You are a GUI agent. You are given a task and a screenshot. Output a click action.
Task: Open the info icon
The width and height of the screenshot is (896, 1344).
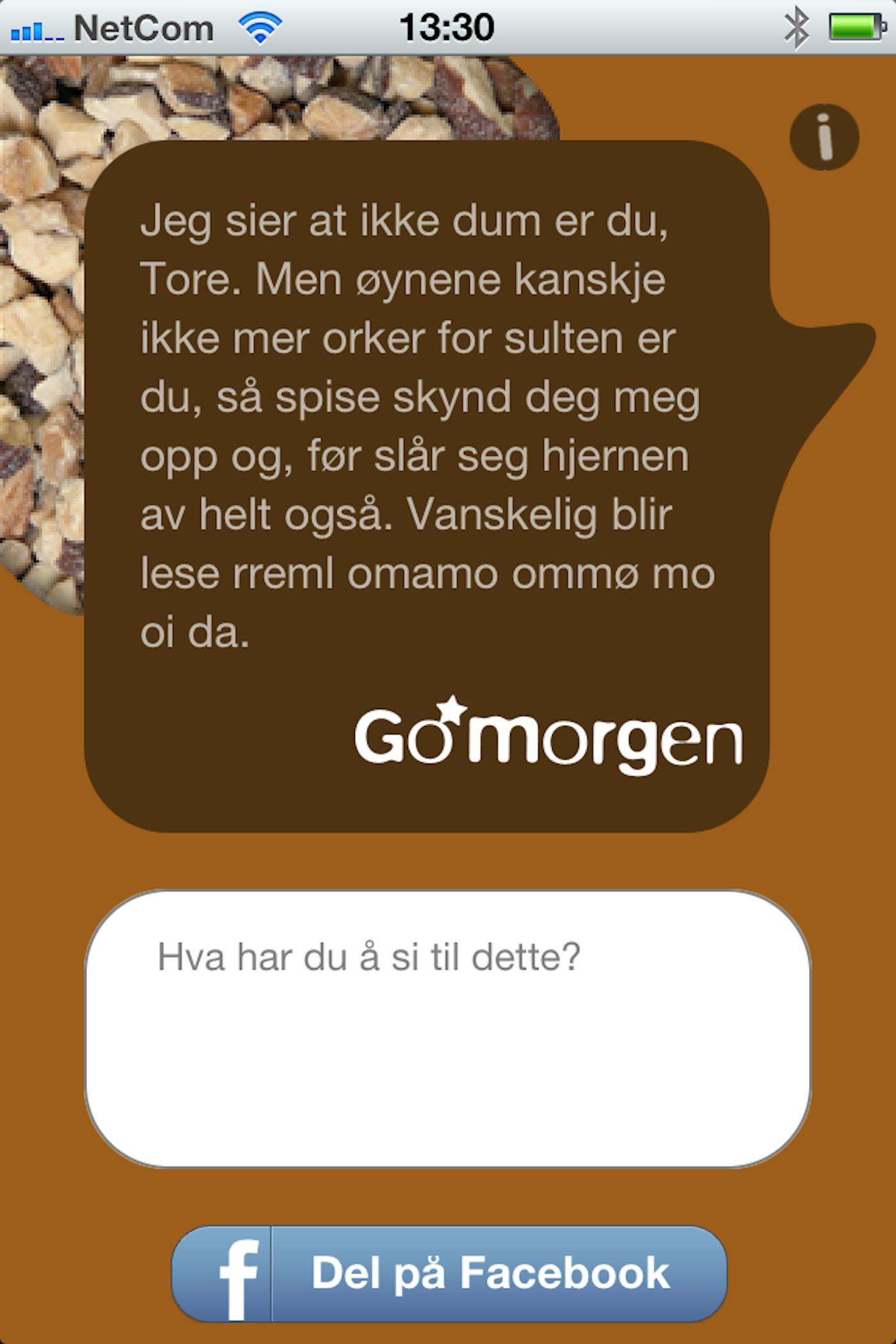pyautogui.click(x=824, y=137)
